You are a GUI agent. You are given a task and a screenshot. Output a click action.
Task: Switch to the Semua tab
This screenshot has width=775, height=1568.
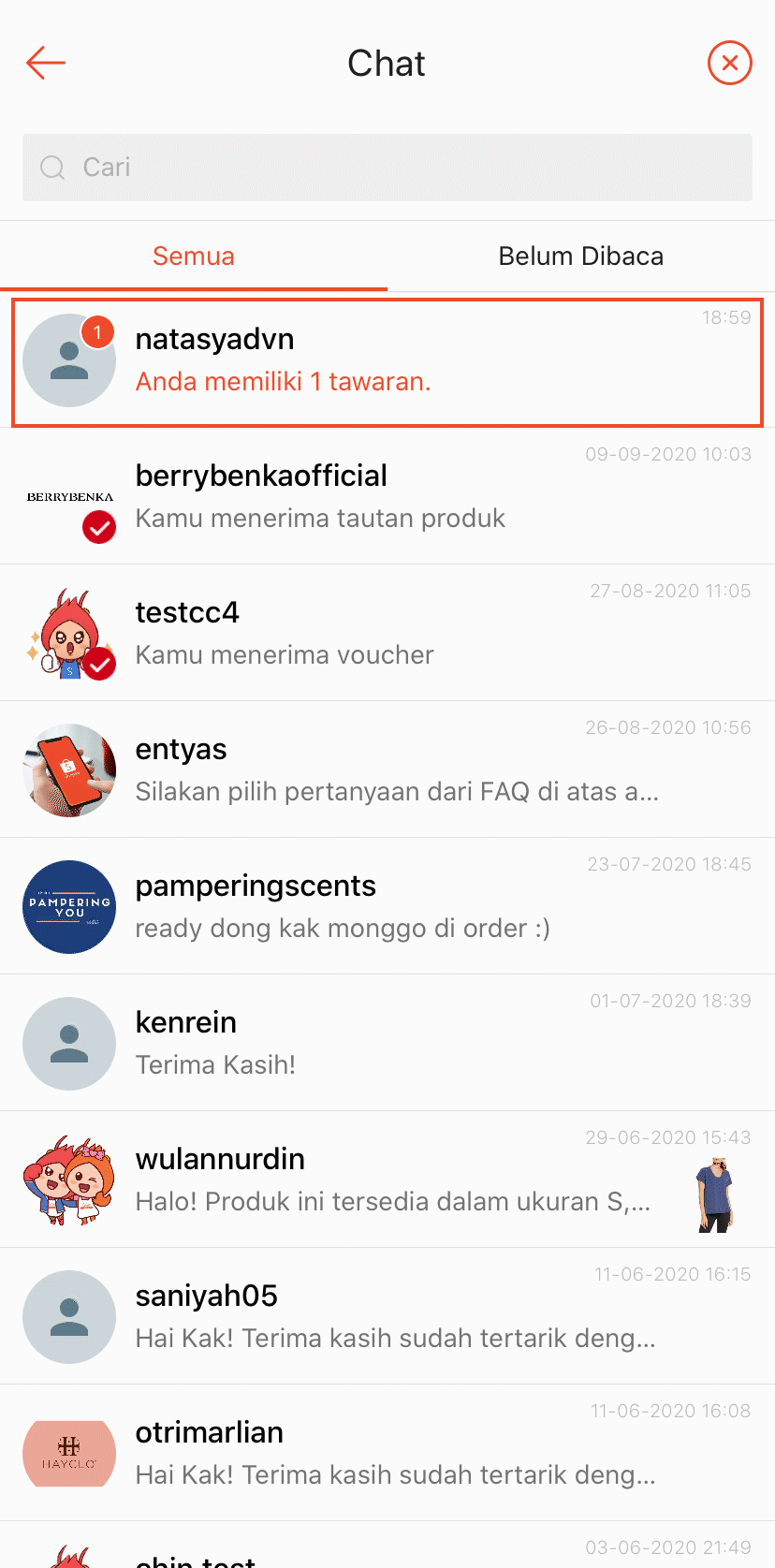tap(194, 256)
